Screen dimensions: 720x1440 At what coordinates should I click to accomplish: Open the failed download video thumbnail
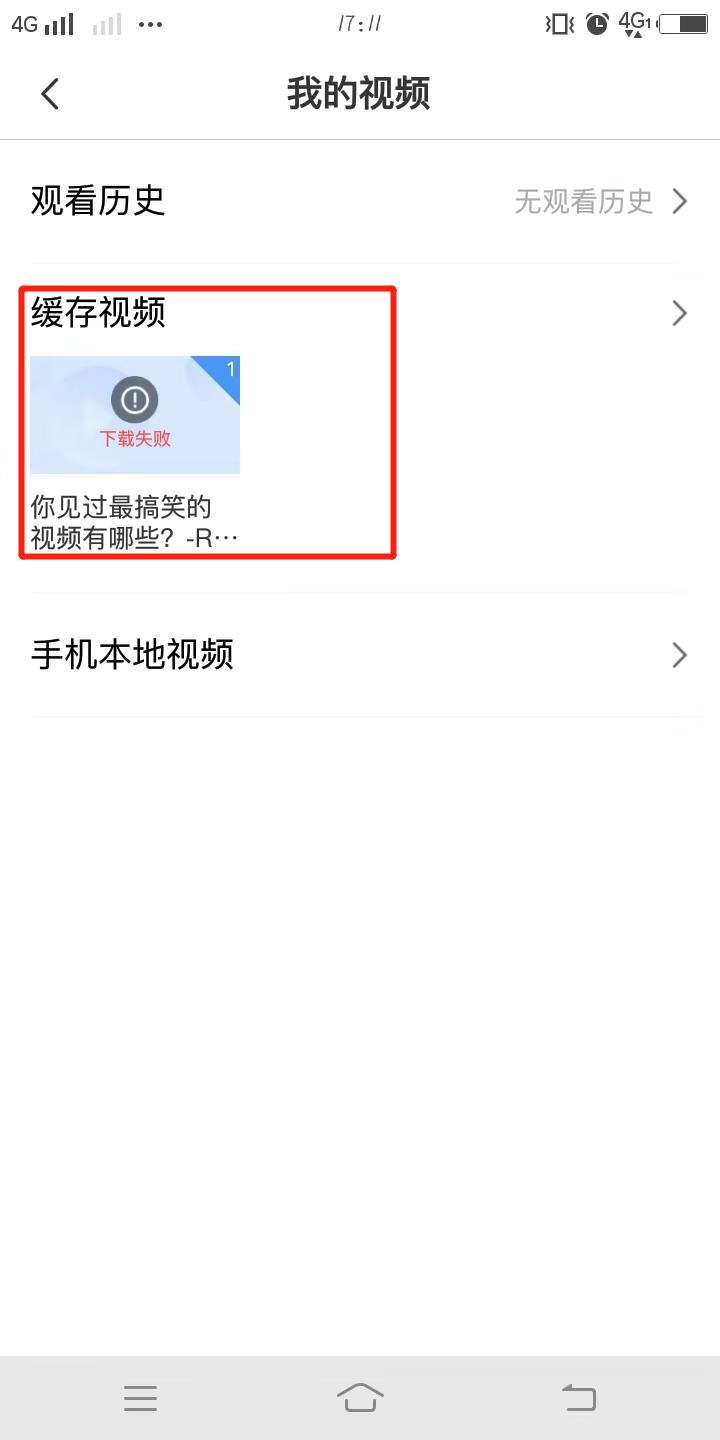click(x=135, y=415)
